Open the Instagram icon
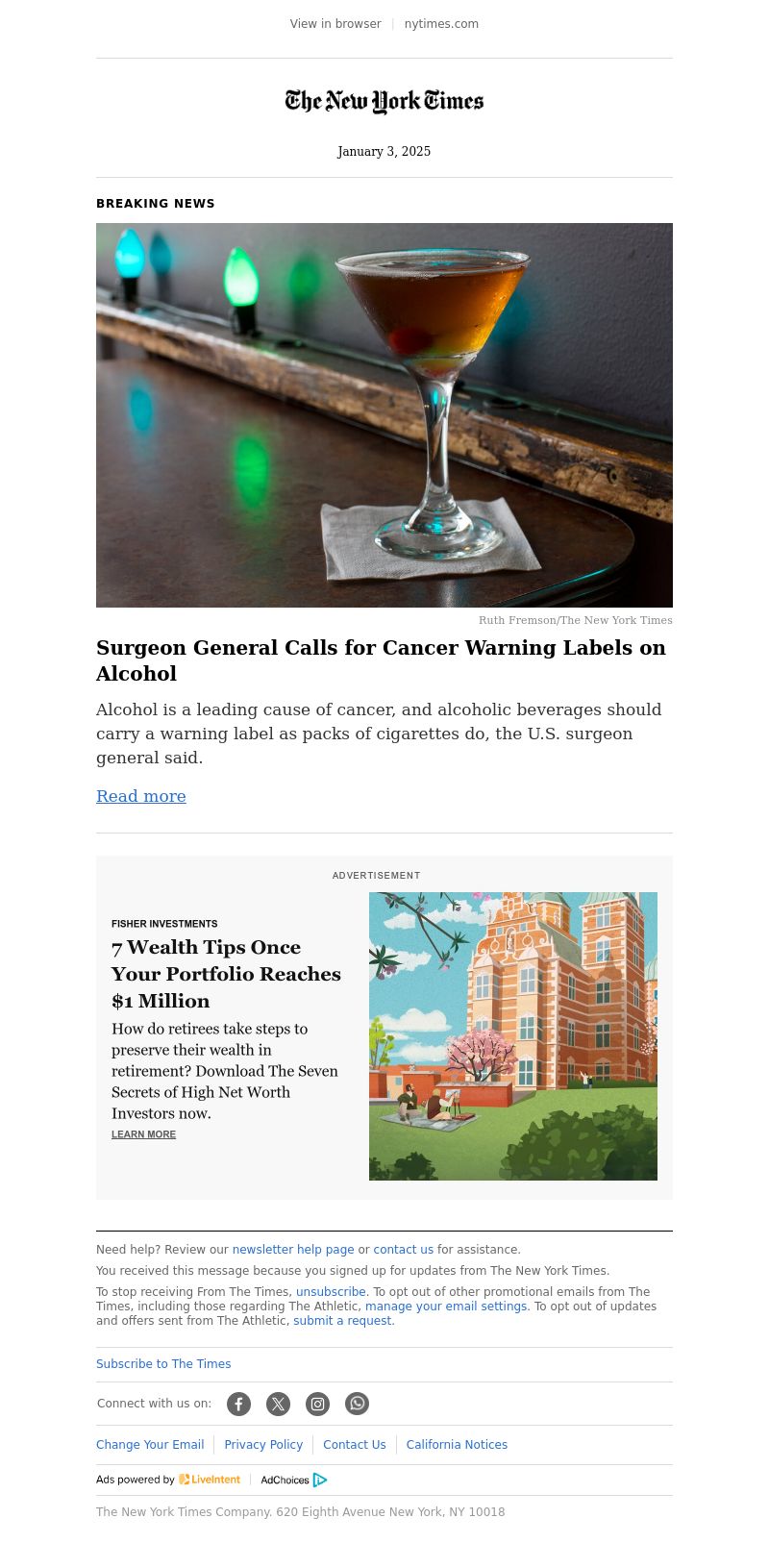Screen dimensions: 769x1568 pos(317,1404)
